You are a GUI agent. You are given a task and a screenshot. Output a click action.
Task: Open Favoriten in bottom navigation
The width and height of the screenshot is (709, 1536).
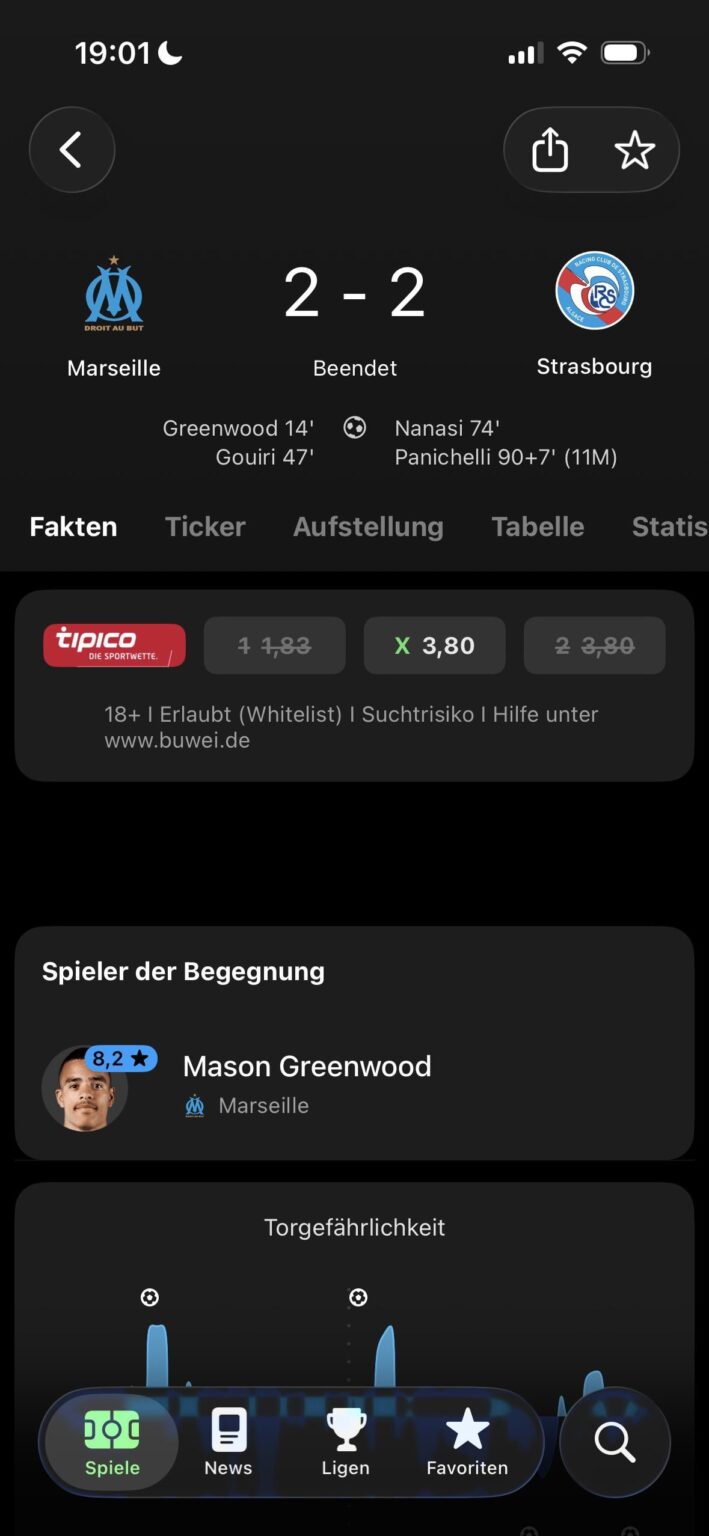click(467, 1443)
